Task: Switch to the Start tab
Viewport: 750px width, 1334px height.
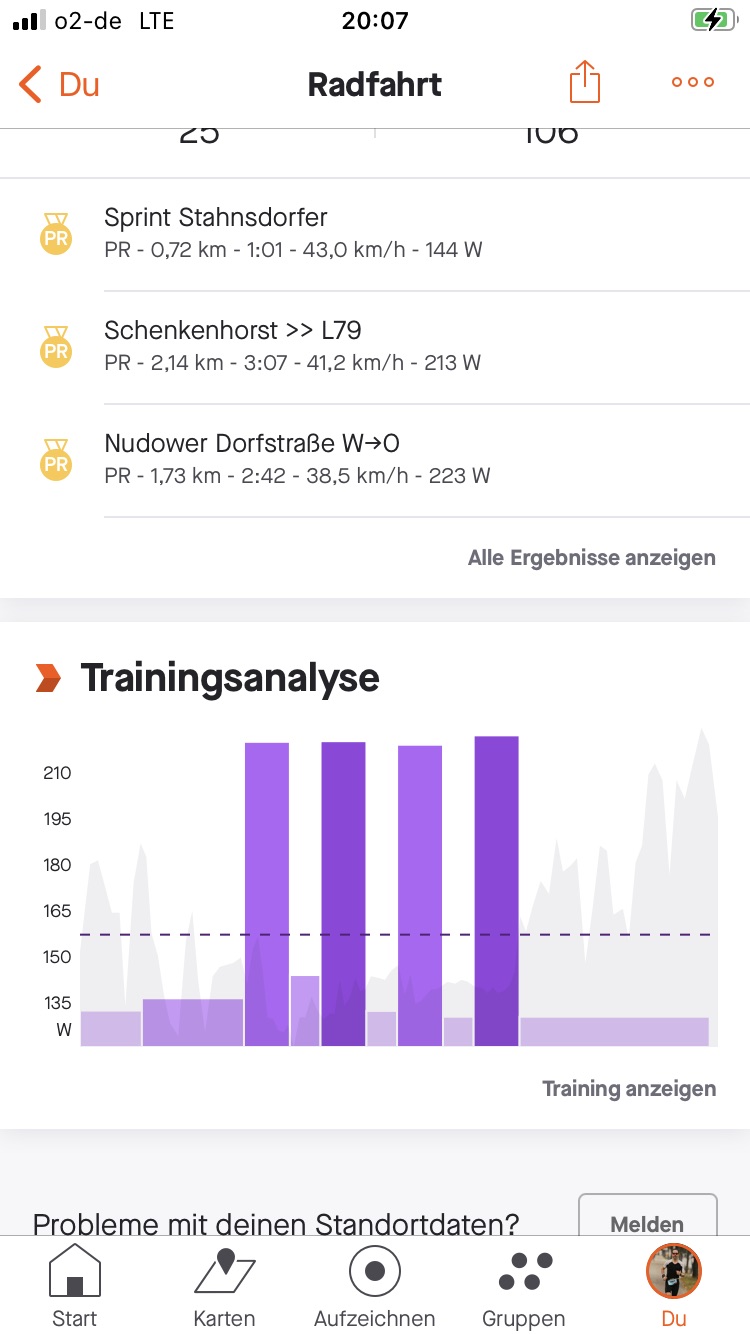Action: click(x=75, y=1287)
